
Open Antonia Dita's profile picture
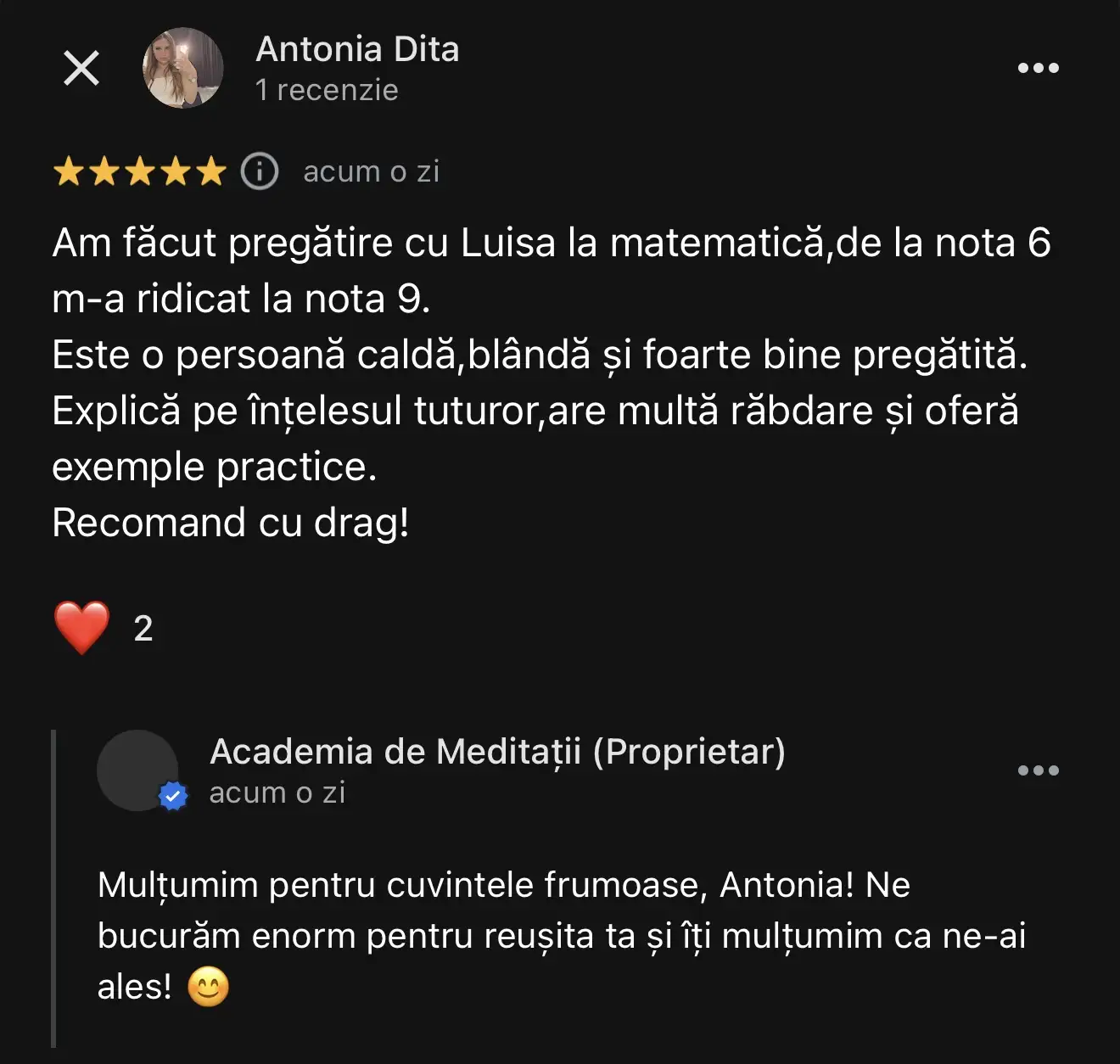pyautogui.click(x=183, y=68)
